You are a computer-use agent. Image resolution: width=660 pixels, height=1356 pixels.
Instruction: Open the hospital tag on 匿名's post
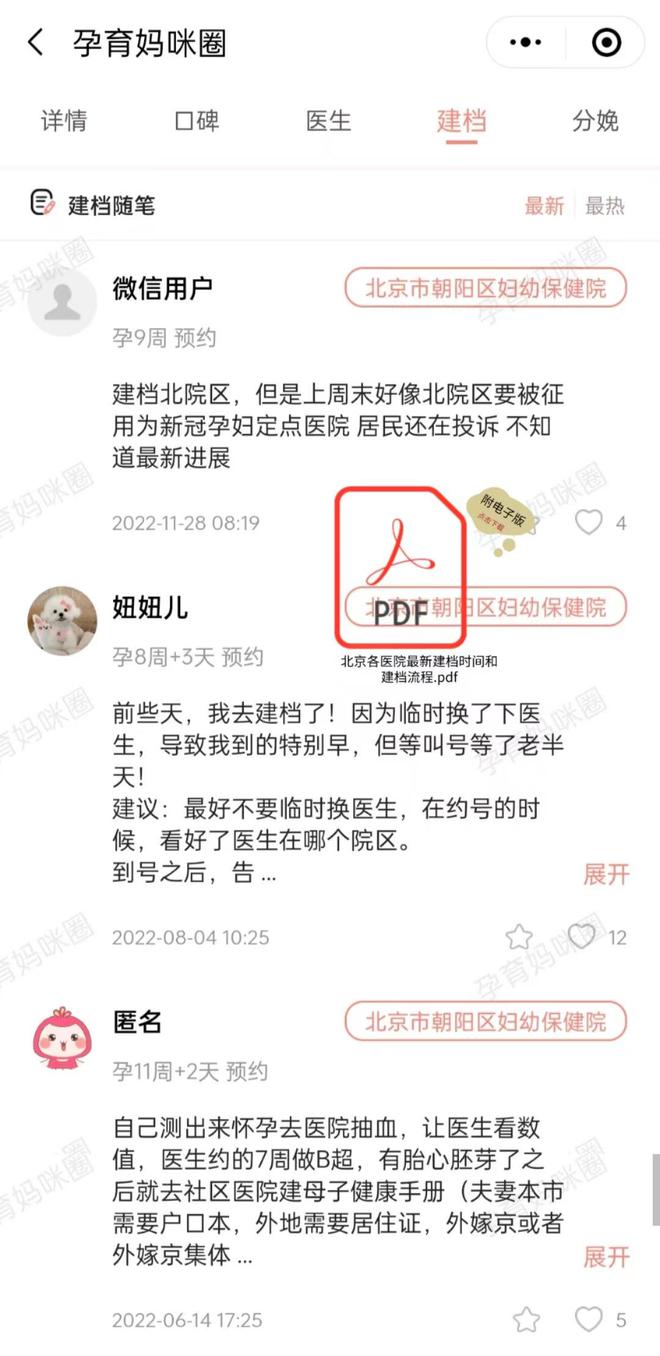point(486,1023)
